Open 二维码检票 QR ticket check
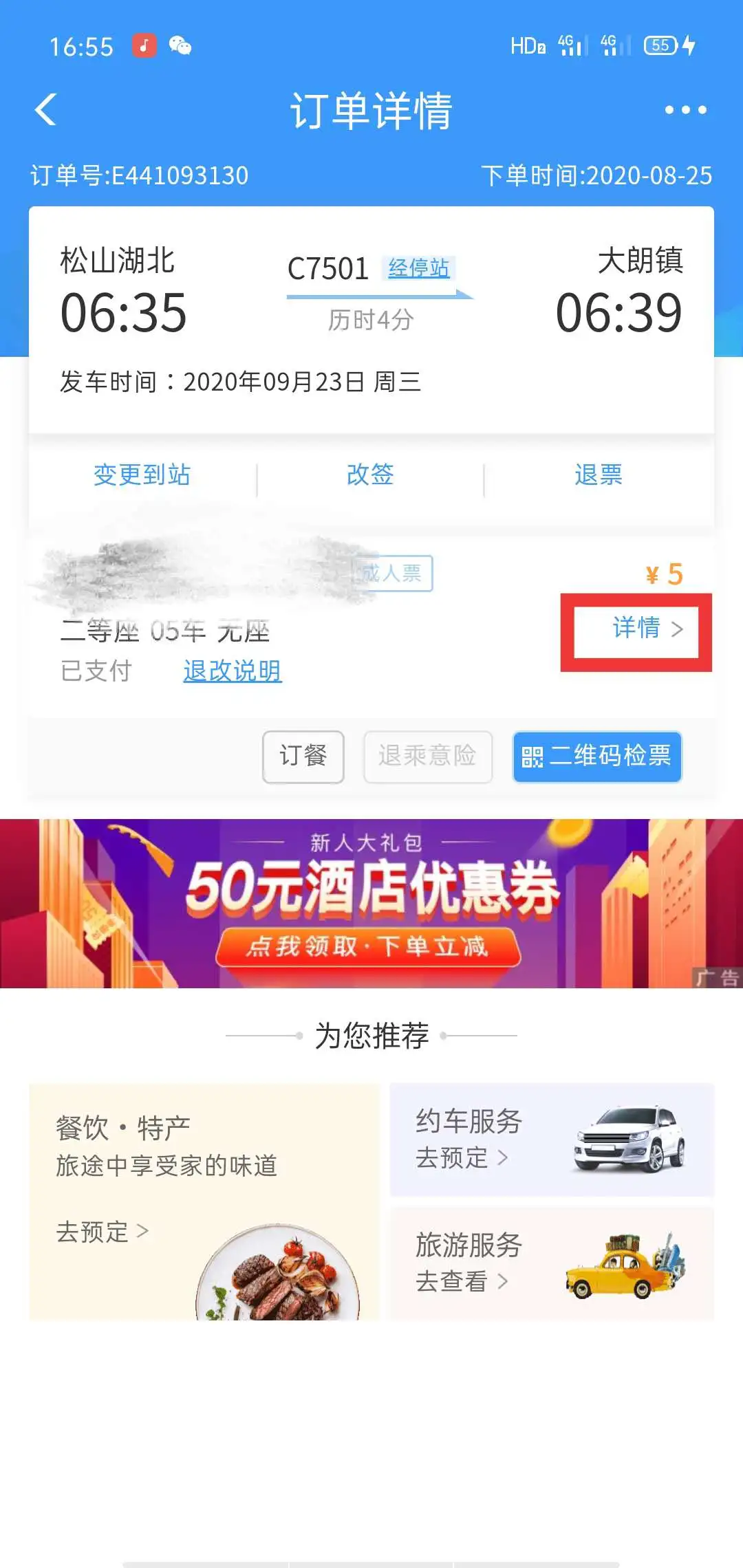 click(596, 756)
